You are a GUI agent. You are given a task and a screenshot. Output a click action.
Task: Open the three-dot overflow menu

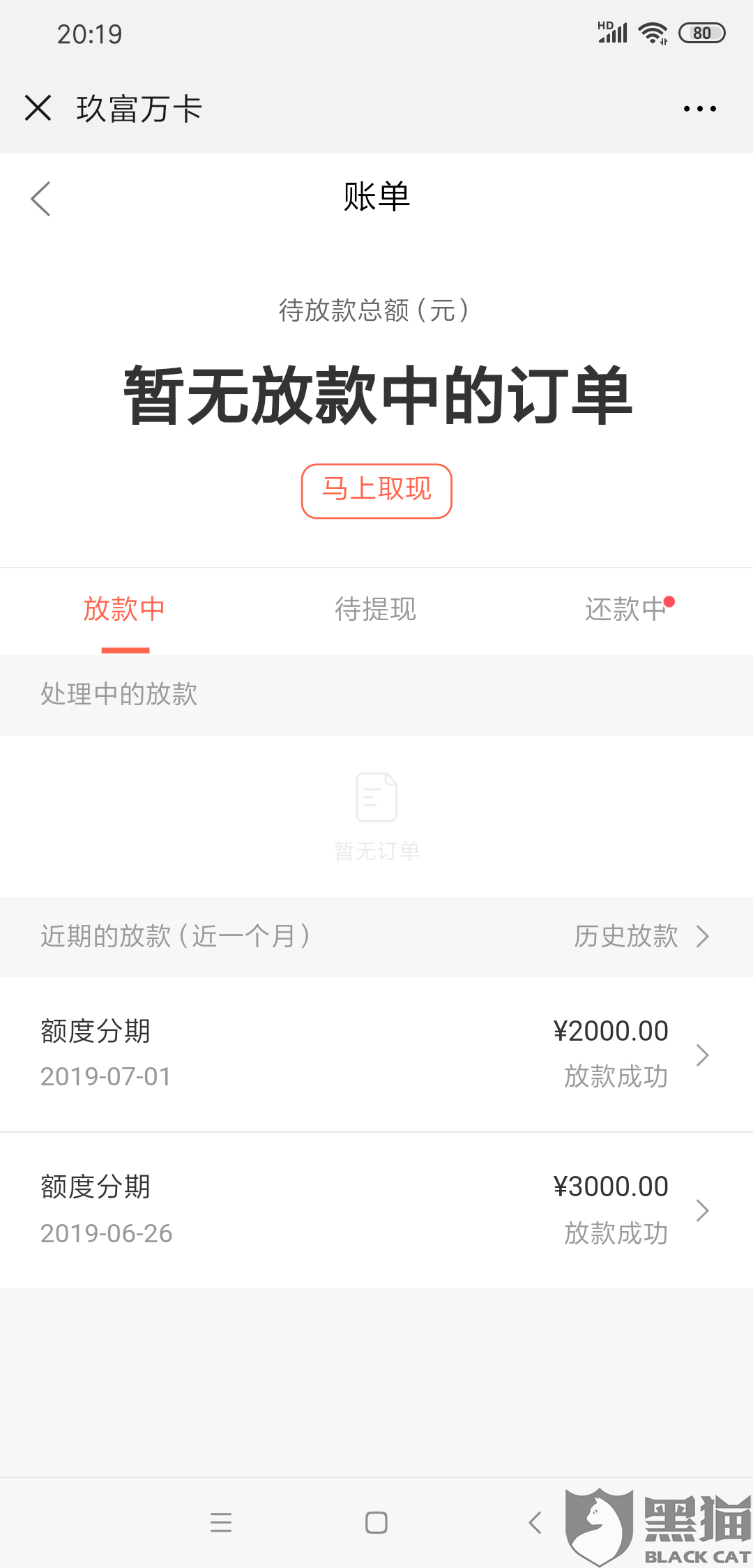tap(699, 109)
